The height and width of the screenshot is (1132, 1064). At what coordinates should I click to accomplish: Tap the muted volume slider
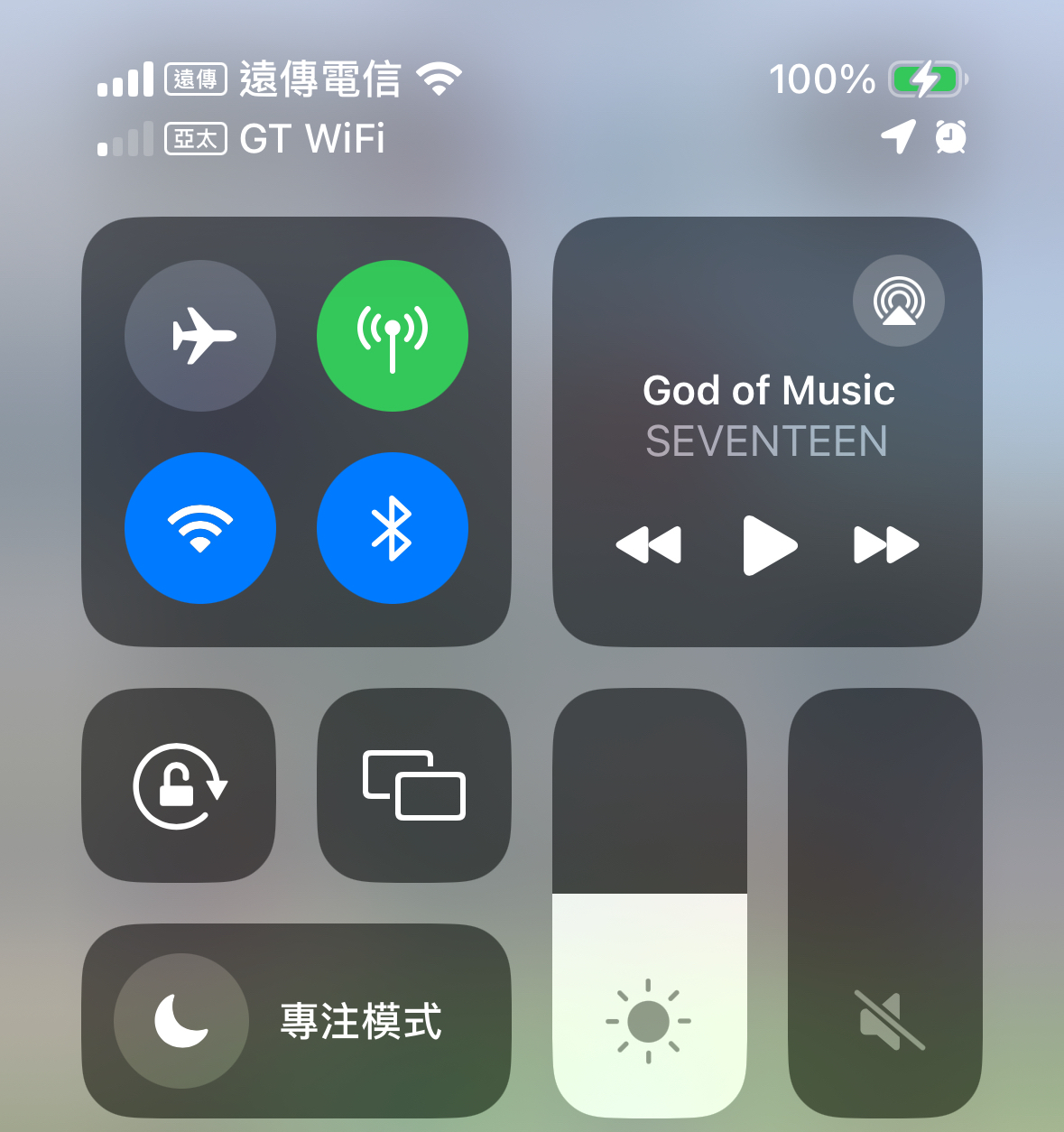[885, 903]
